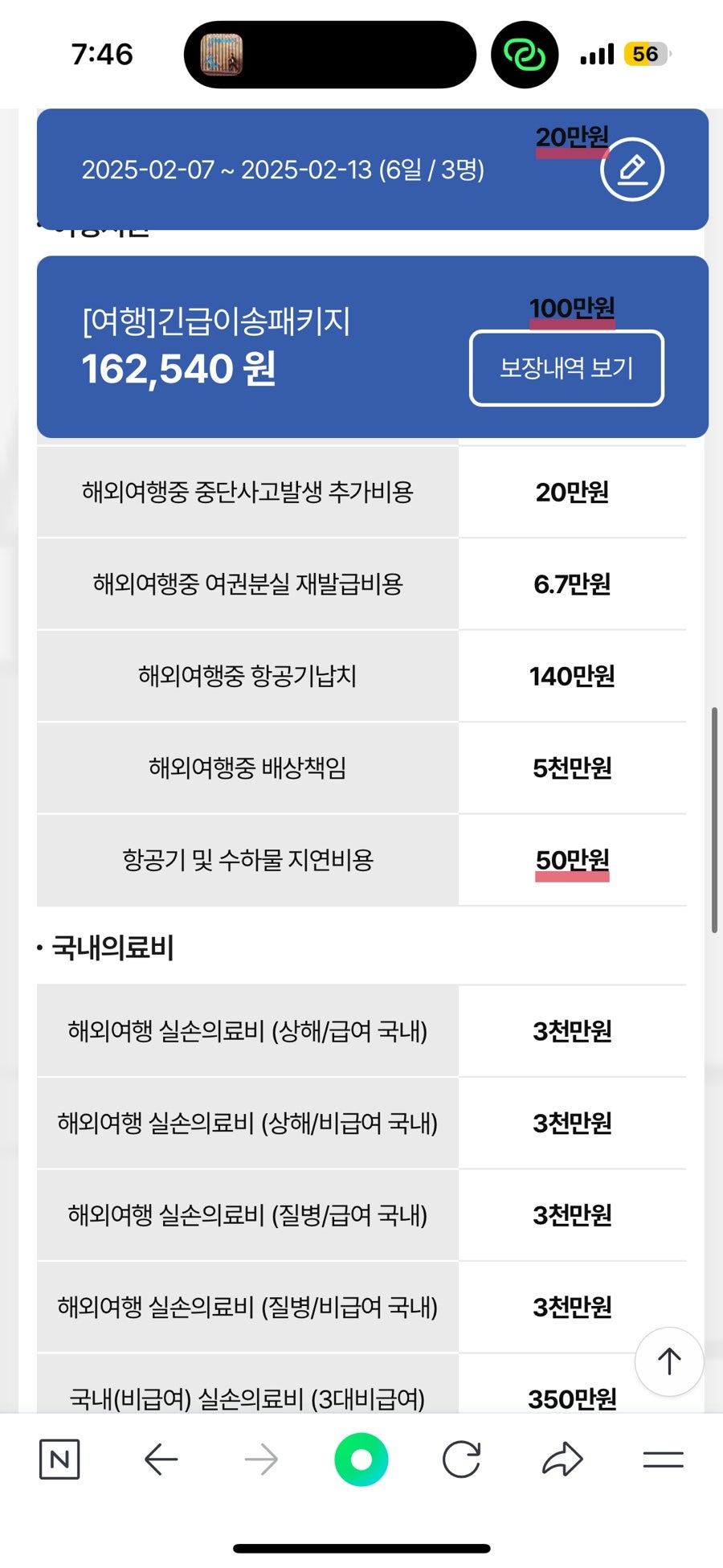Jump back to top with the arrow button
Viewport: 723px width, 1568px height.
coord(669,1361)
